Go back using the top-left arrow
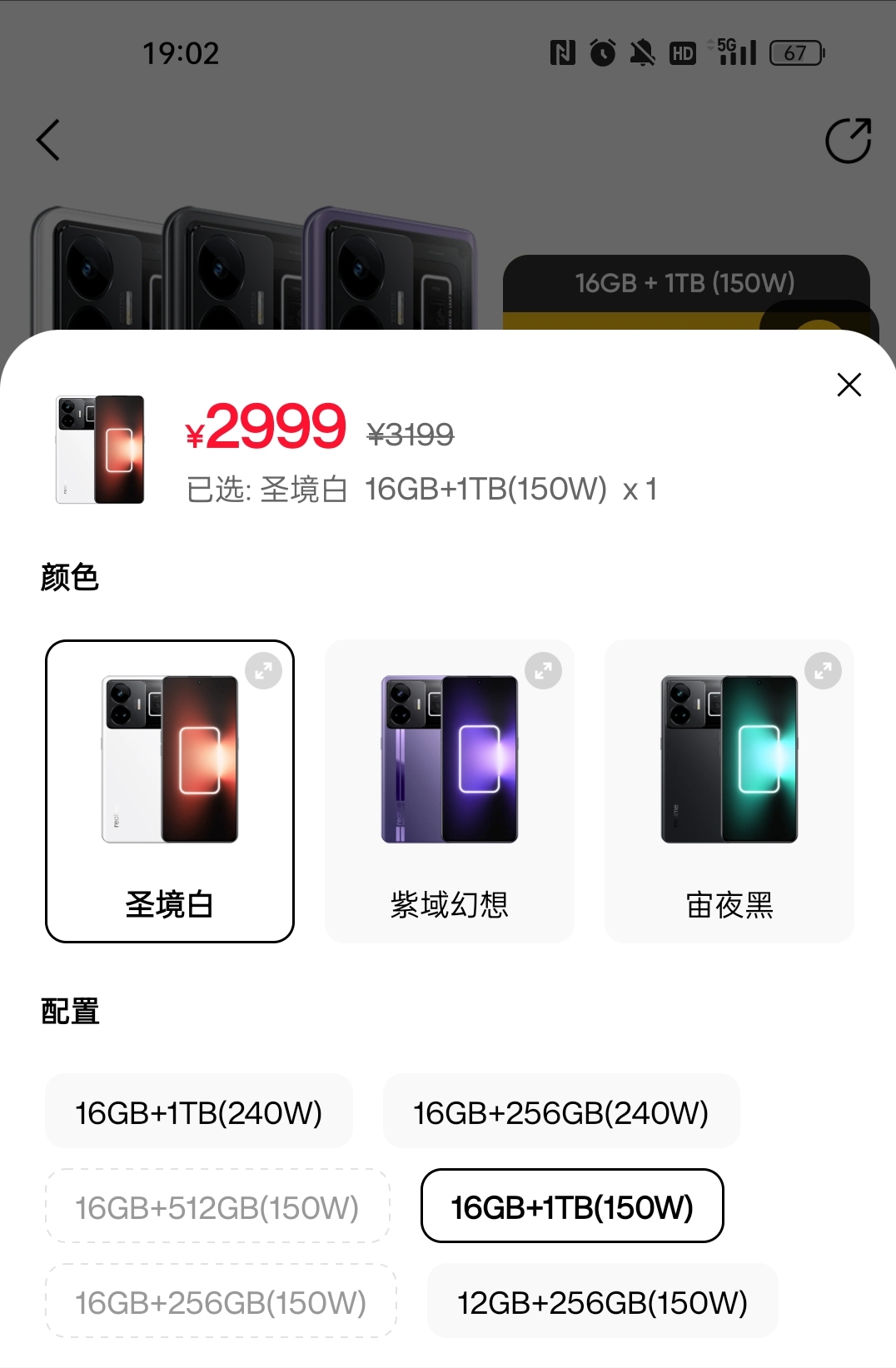This screenshot has height=1368, width=896. click(48, 140)
